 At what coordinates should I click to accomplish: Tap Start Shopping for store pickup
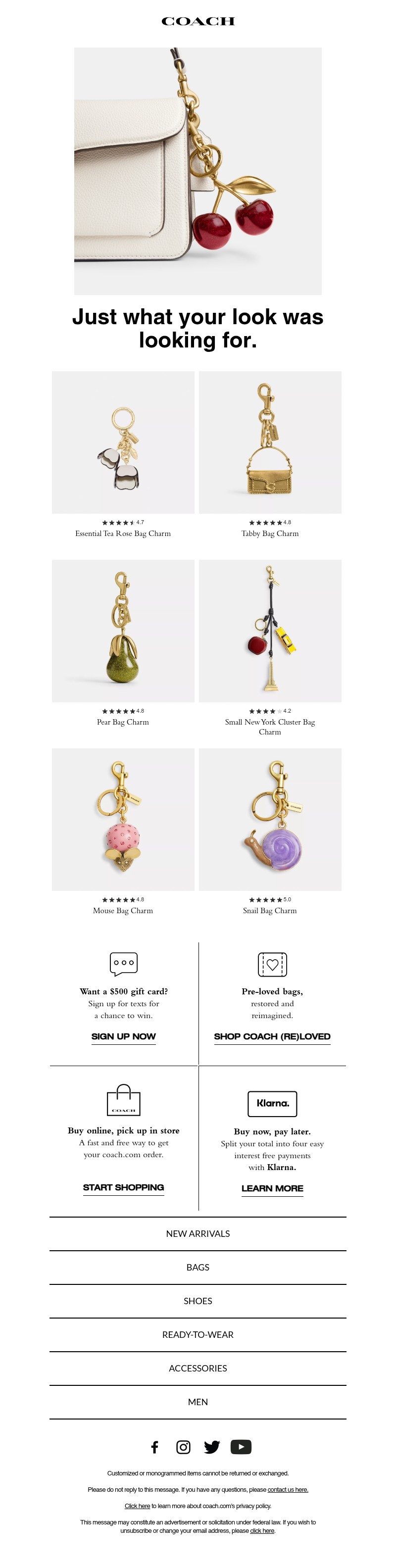tap(123, 1187)
